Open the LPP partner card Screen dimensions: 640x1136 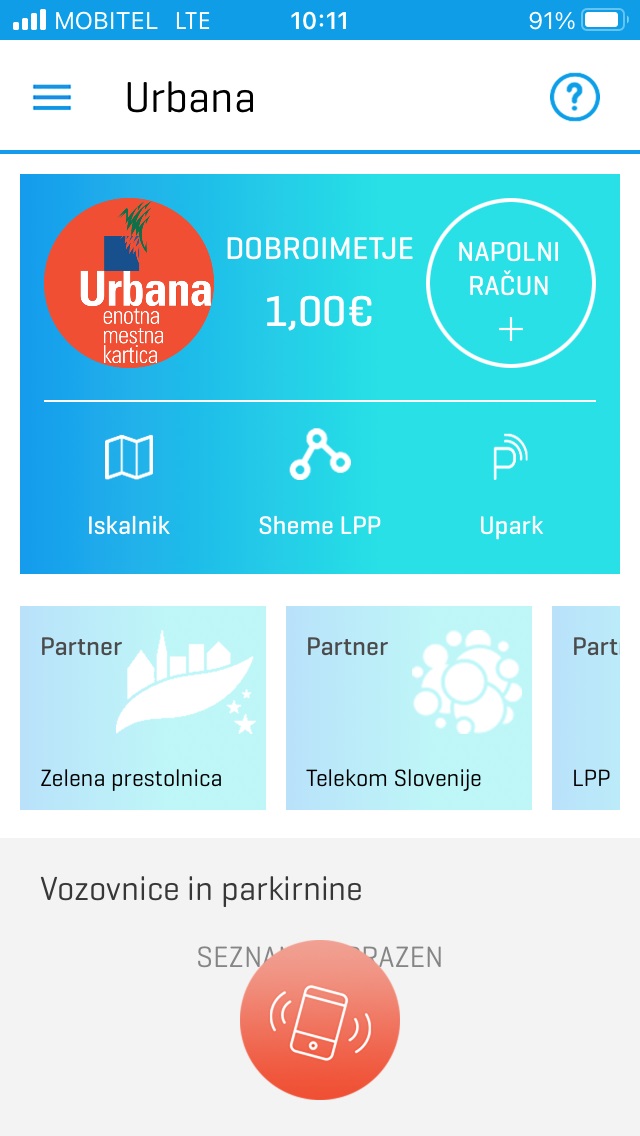tap(596, 708)
